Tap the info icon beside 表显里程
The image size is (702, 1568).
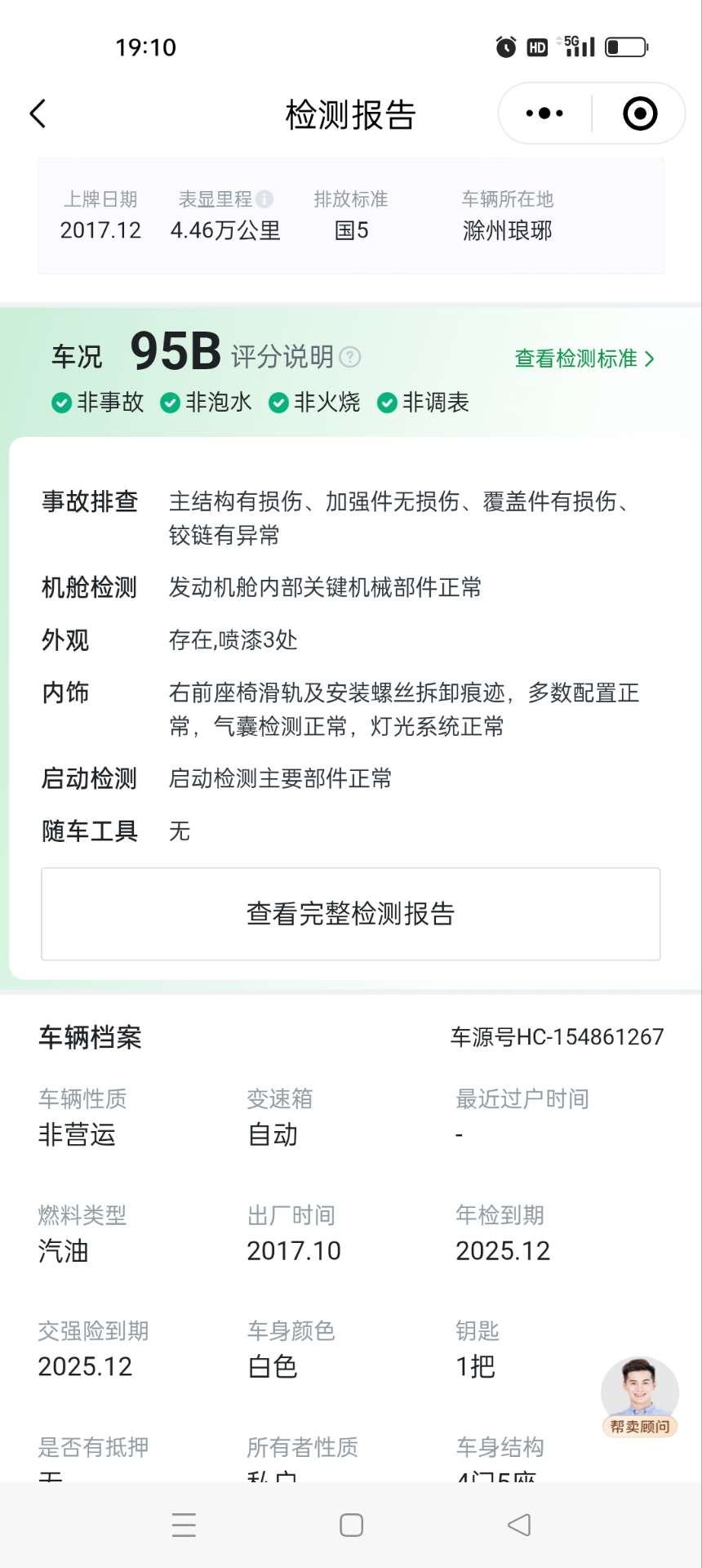(264, 199)
